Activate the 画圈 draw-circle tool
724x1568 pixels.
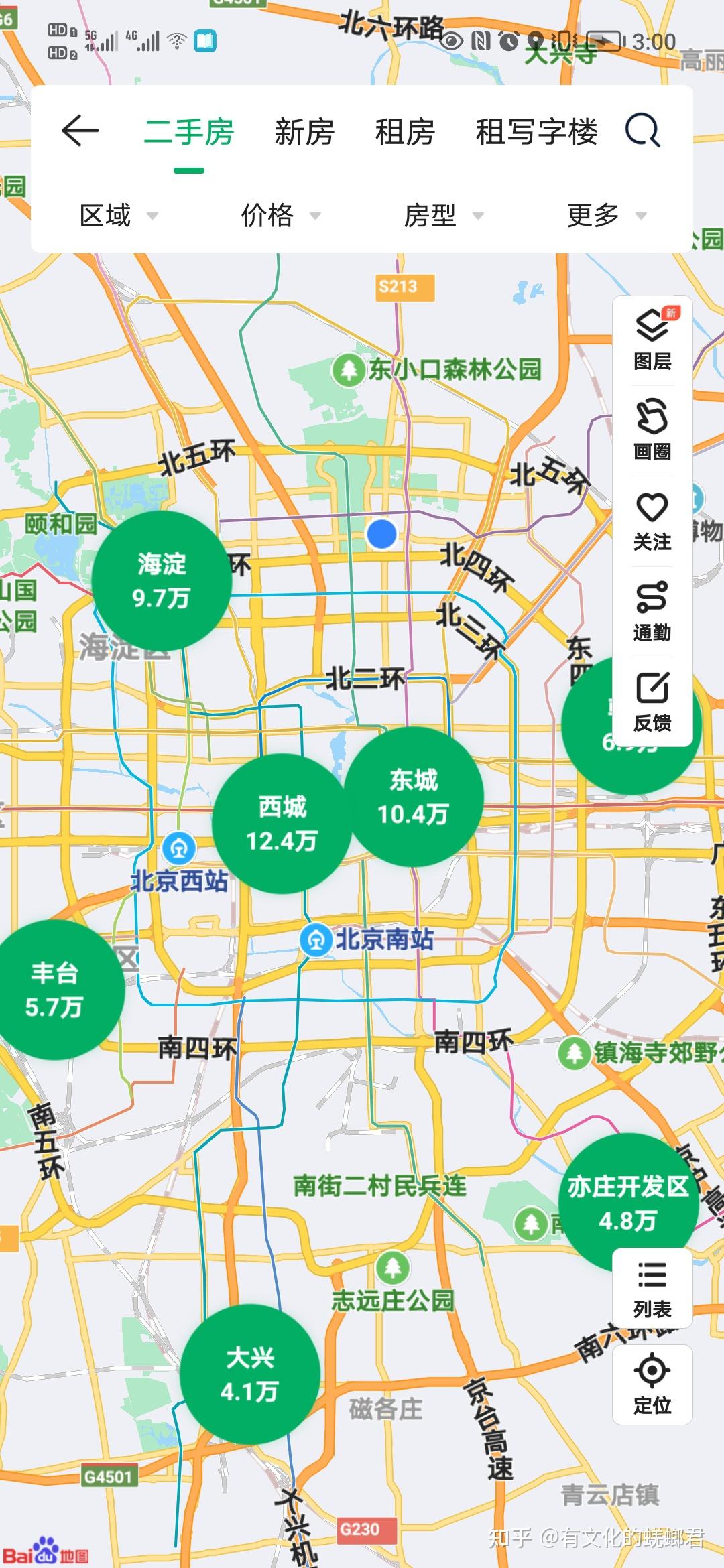click(x=652, y=430)
